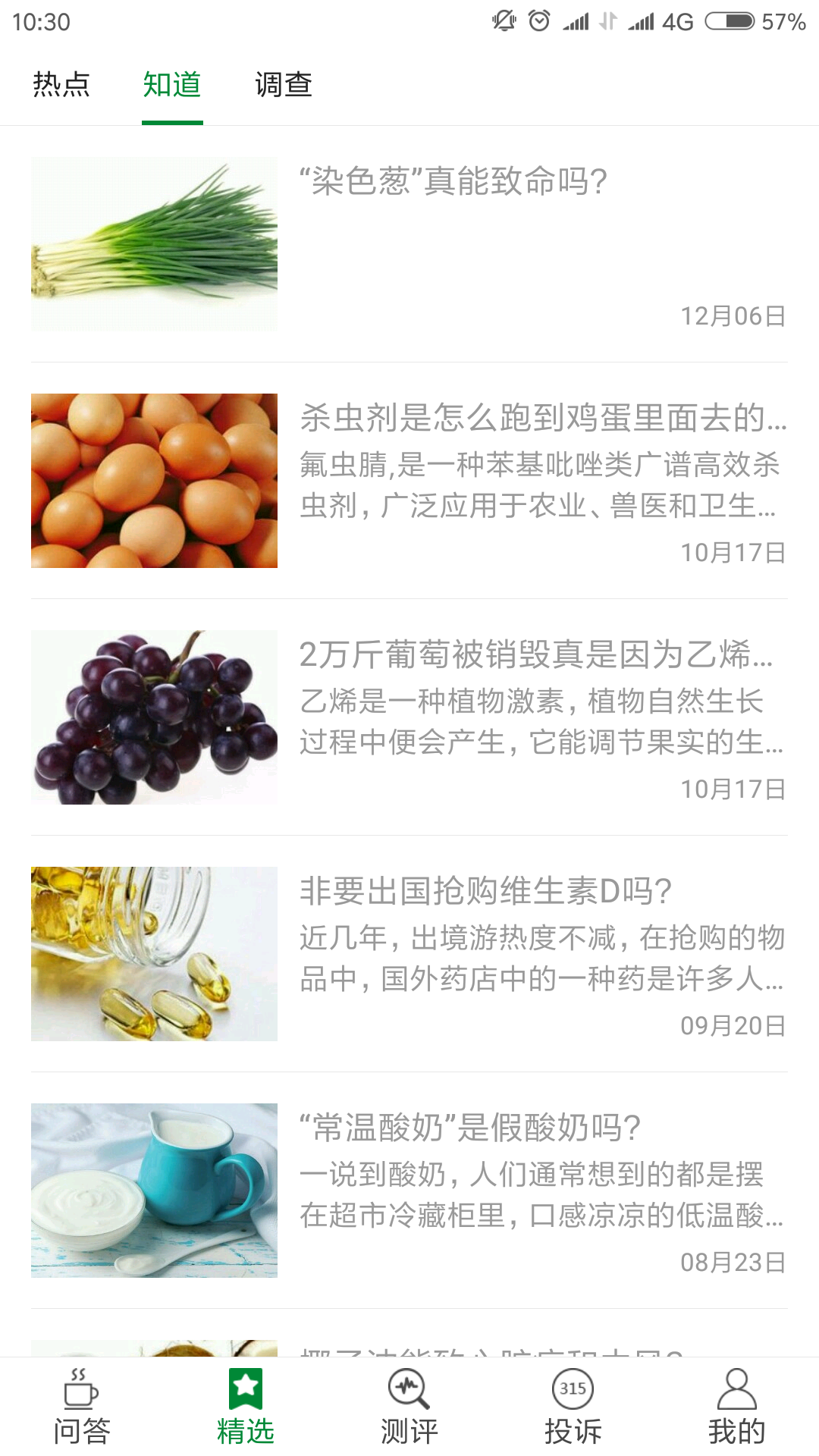Switch to the 热点 tab
This screenshot has height=1456, width=819.
(x=61, y=84)
